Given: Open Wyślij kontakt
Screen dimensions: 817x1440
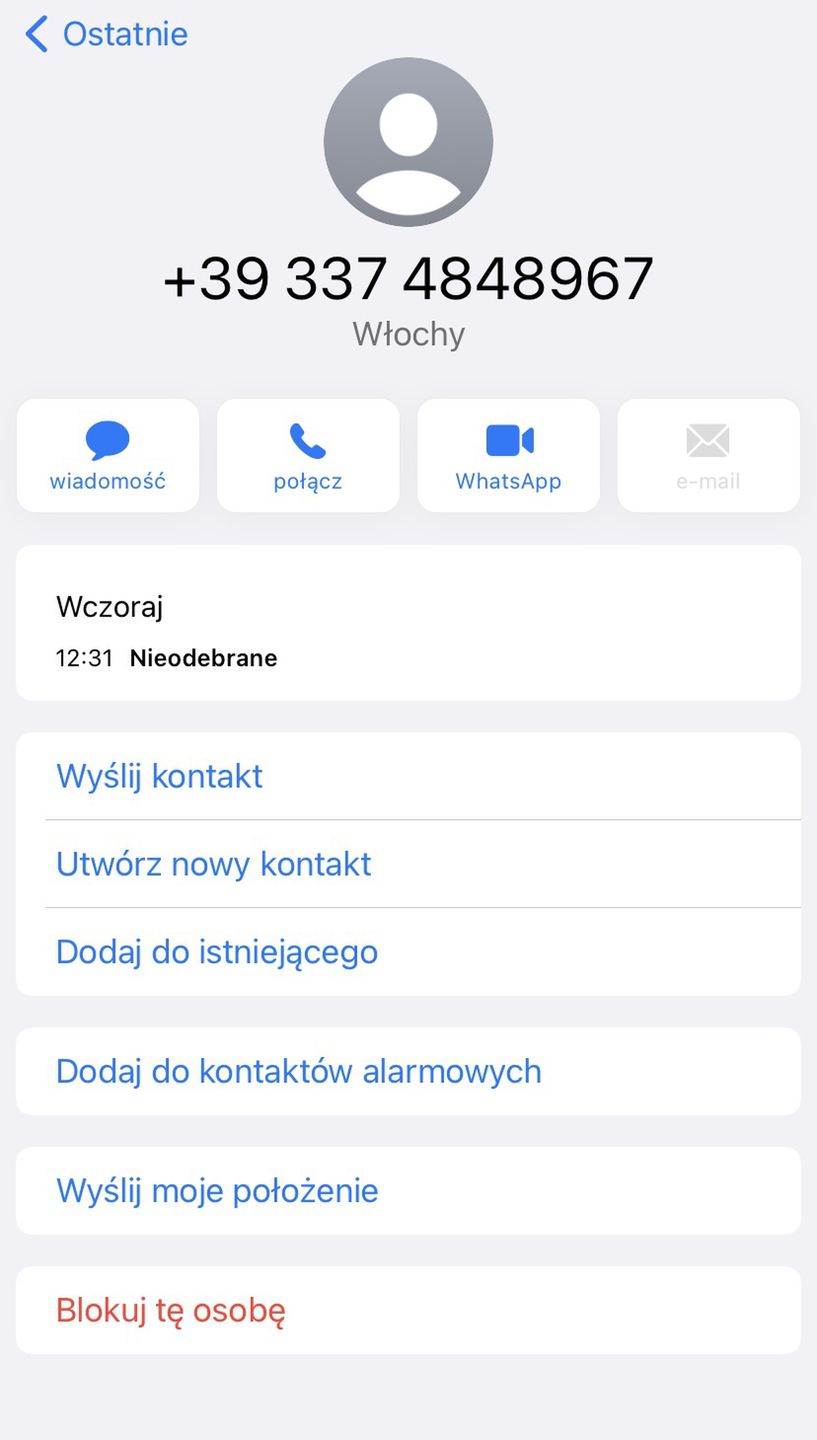Looking at the screenshot, I should pyautogui.click(x=159, y=776).
